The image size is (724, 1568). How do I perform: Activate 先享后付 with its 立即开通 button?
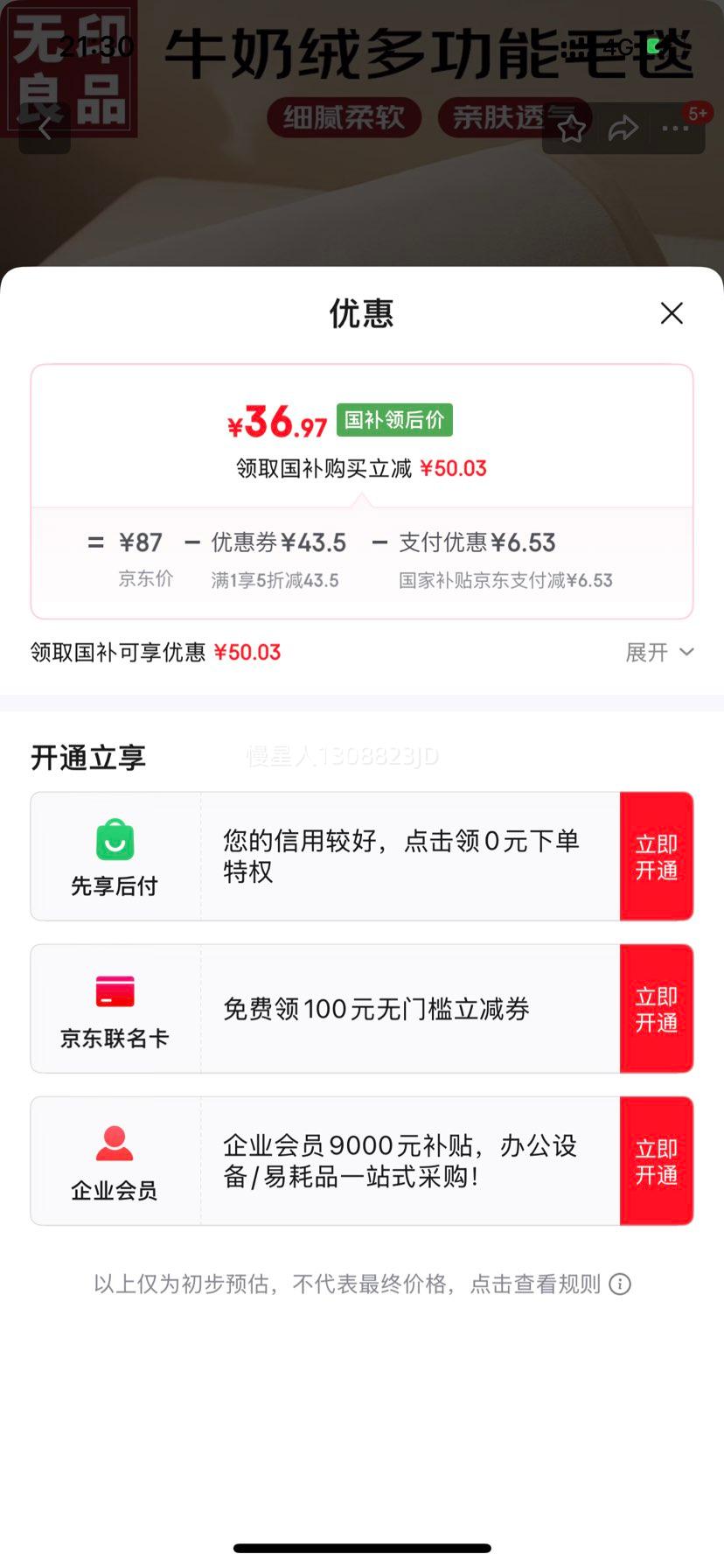pyautogui.click(x=657, y=856)
